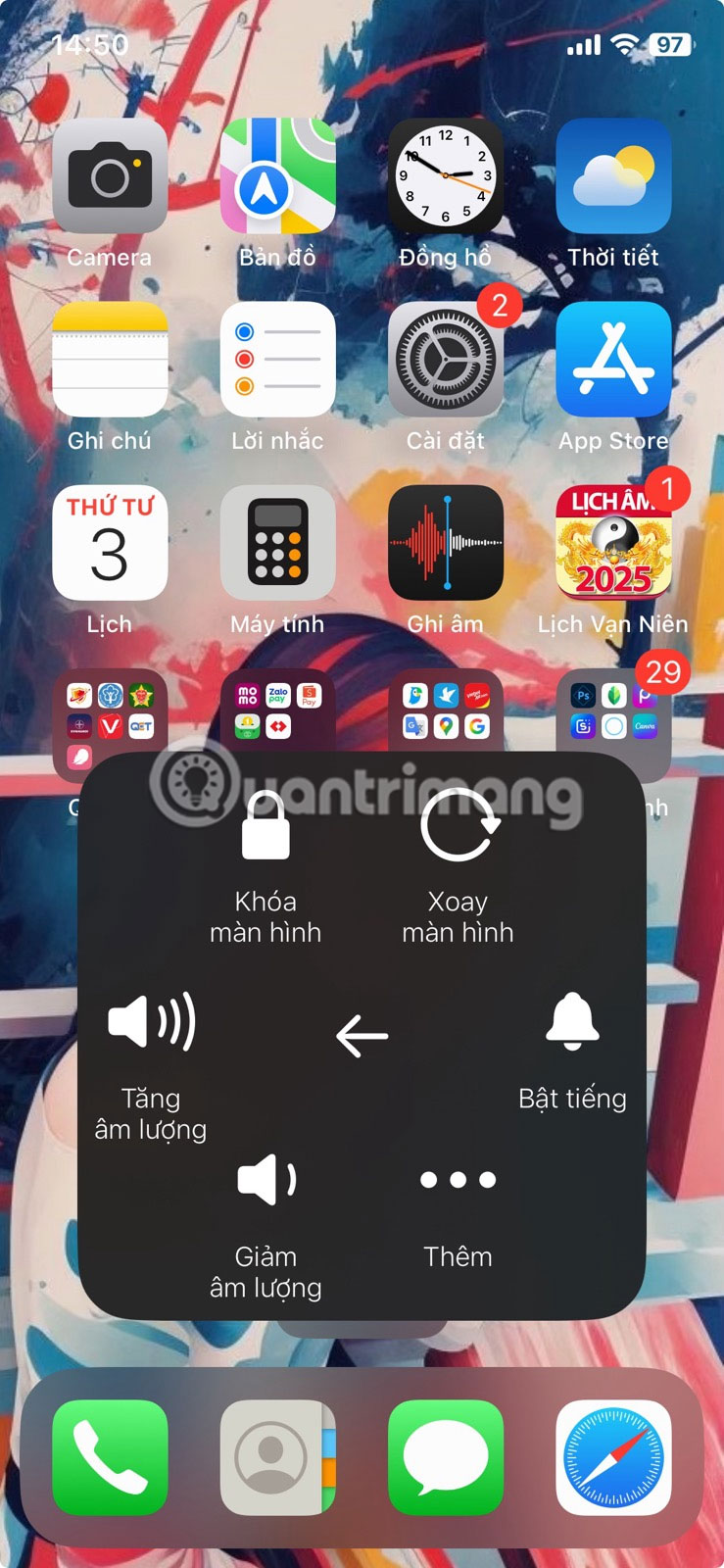
Task: Launch the App Store
Action: (613, 360)
